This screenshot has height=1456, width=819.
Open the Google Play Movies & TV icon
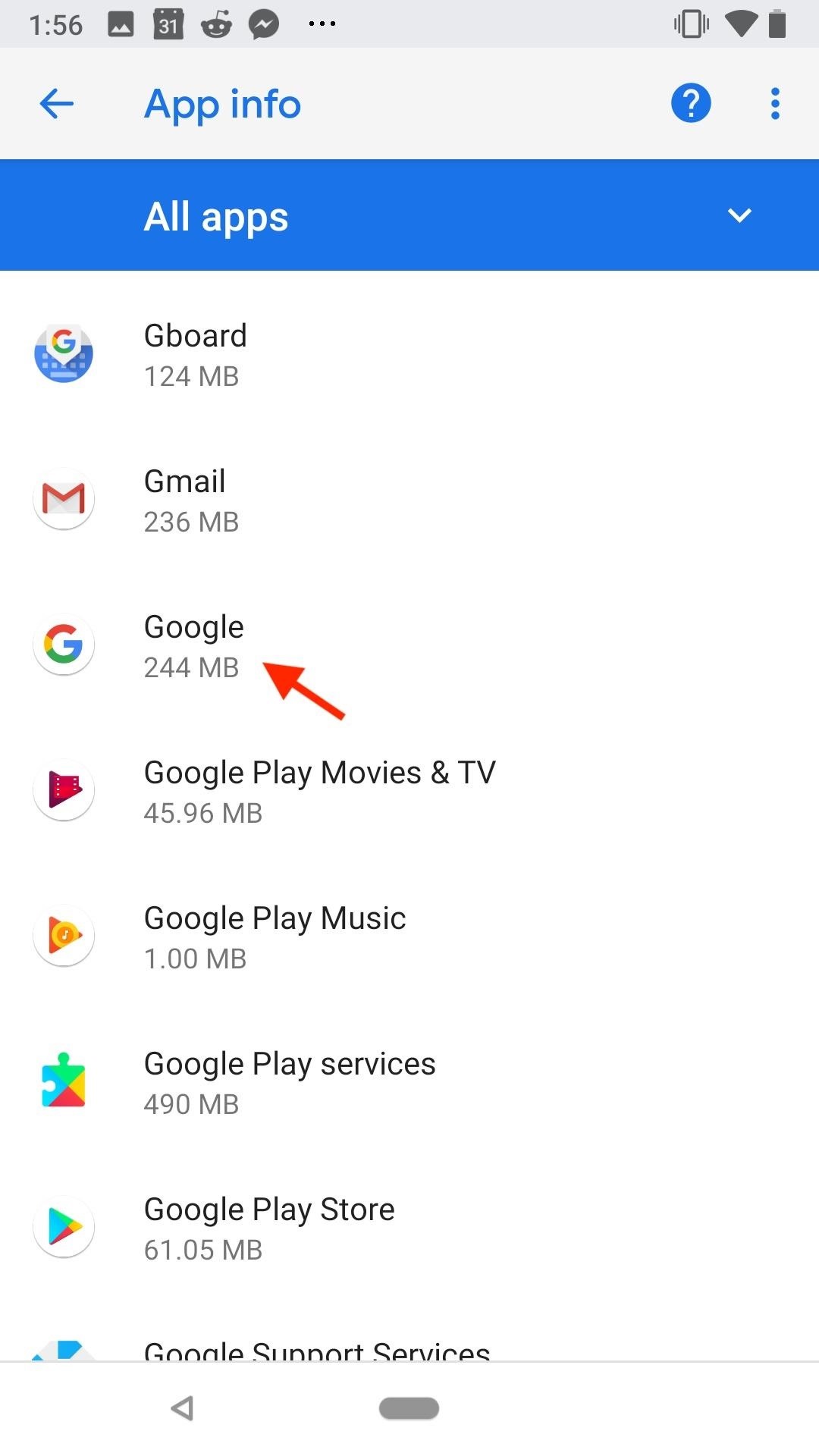63,789
